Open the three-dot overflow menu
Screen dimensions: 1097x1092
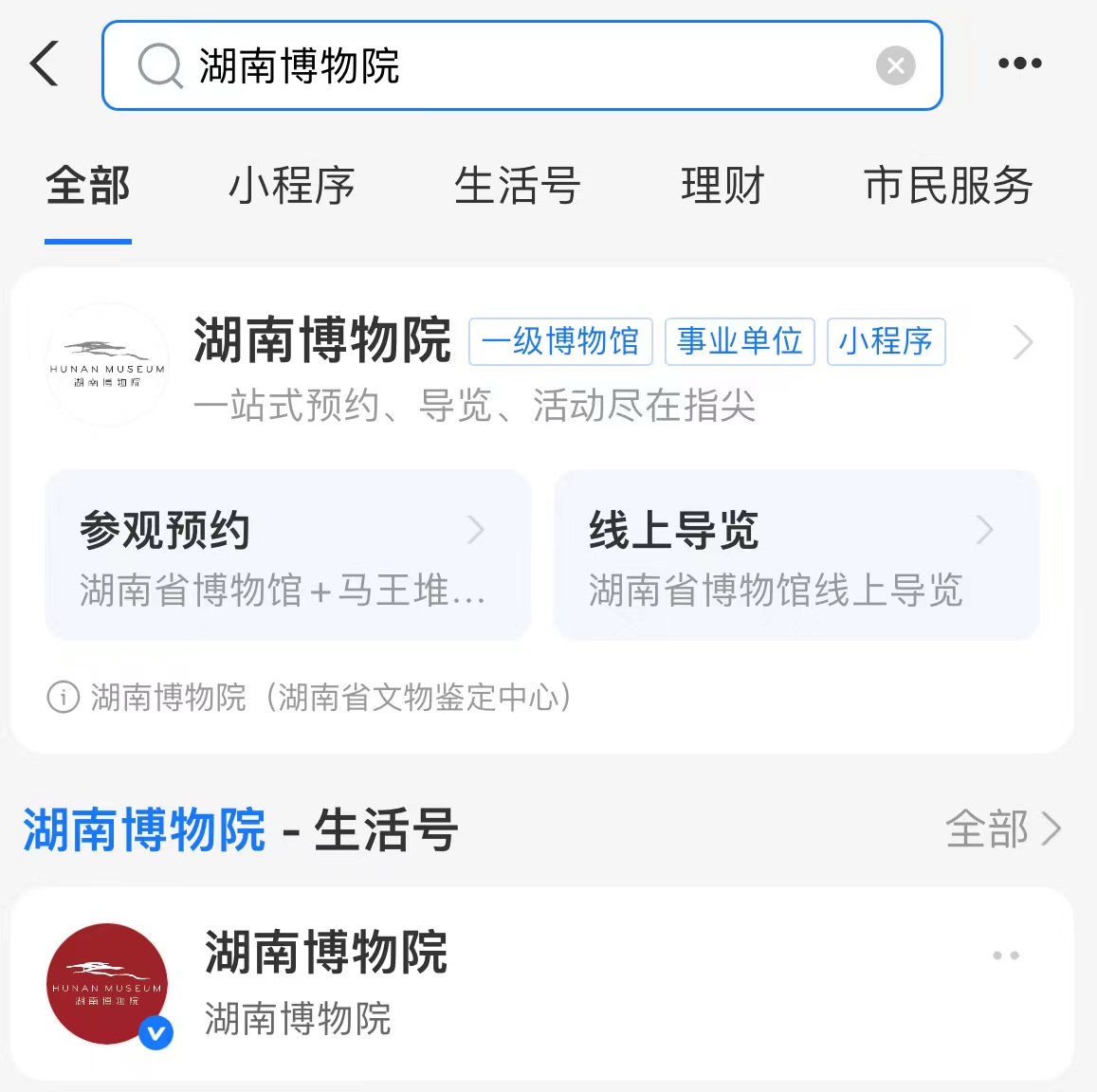point(1019,64)
